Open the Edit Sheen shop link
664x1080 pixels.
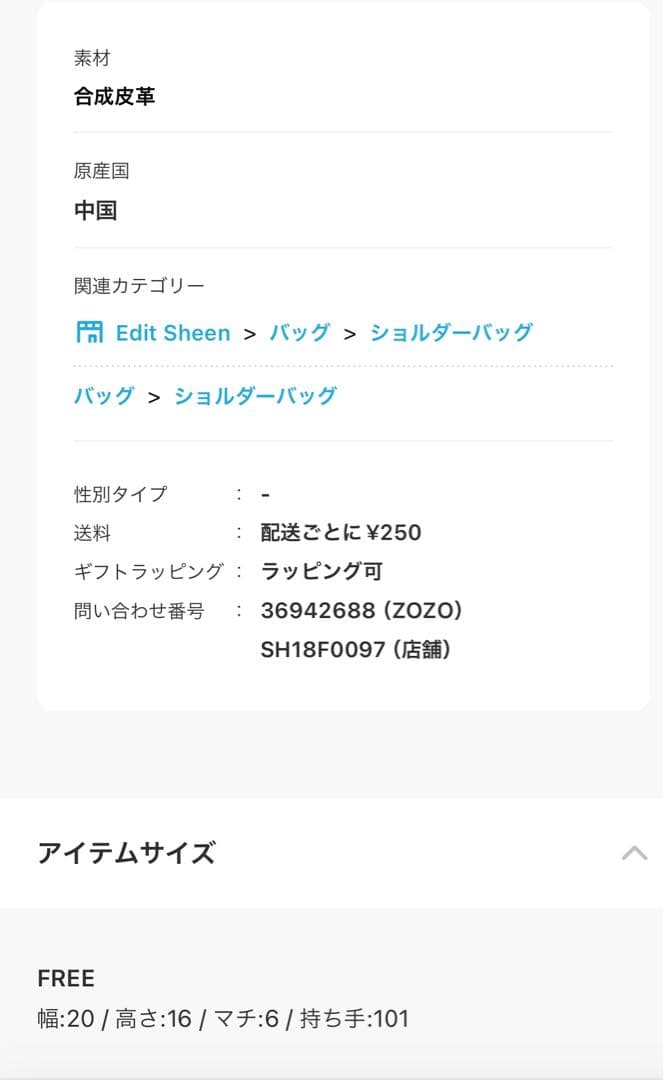point(172,333)
